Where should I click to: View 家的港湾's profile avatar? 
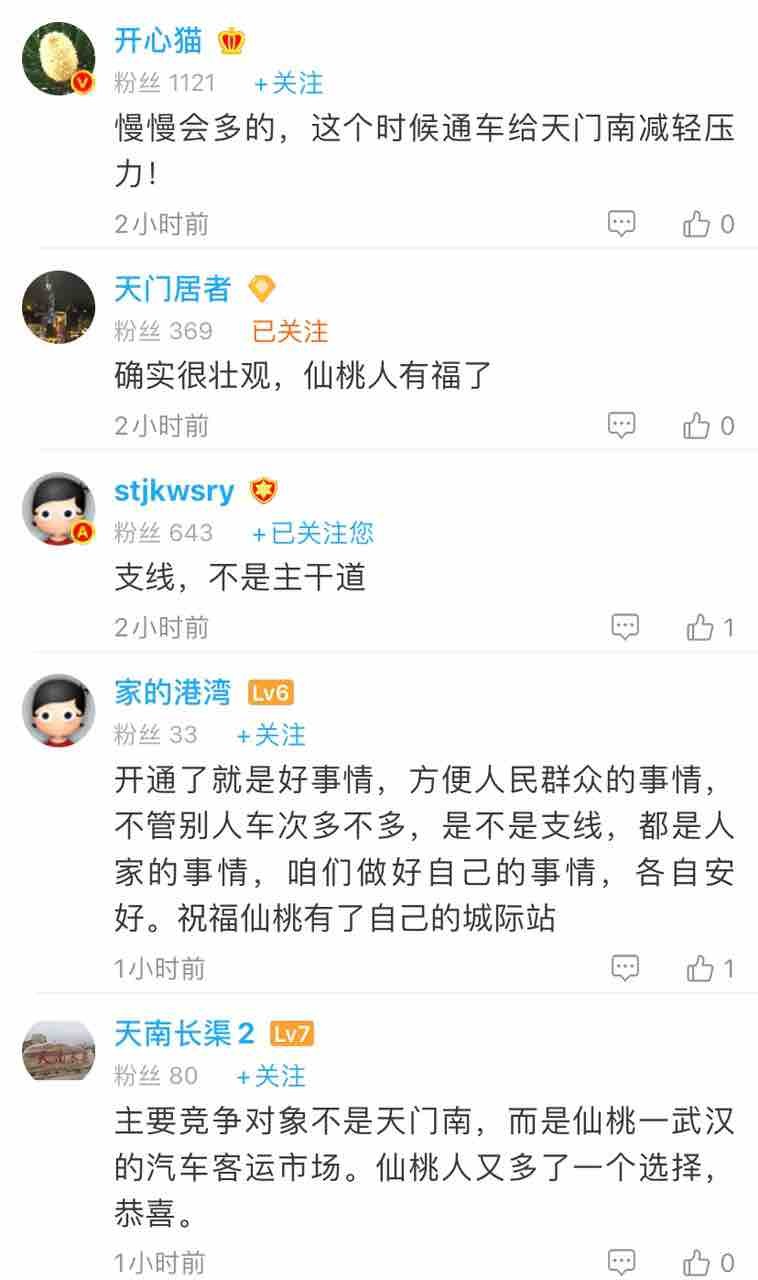[58, 710]
